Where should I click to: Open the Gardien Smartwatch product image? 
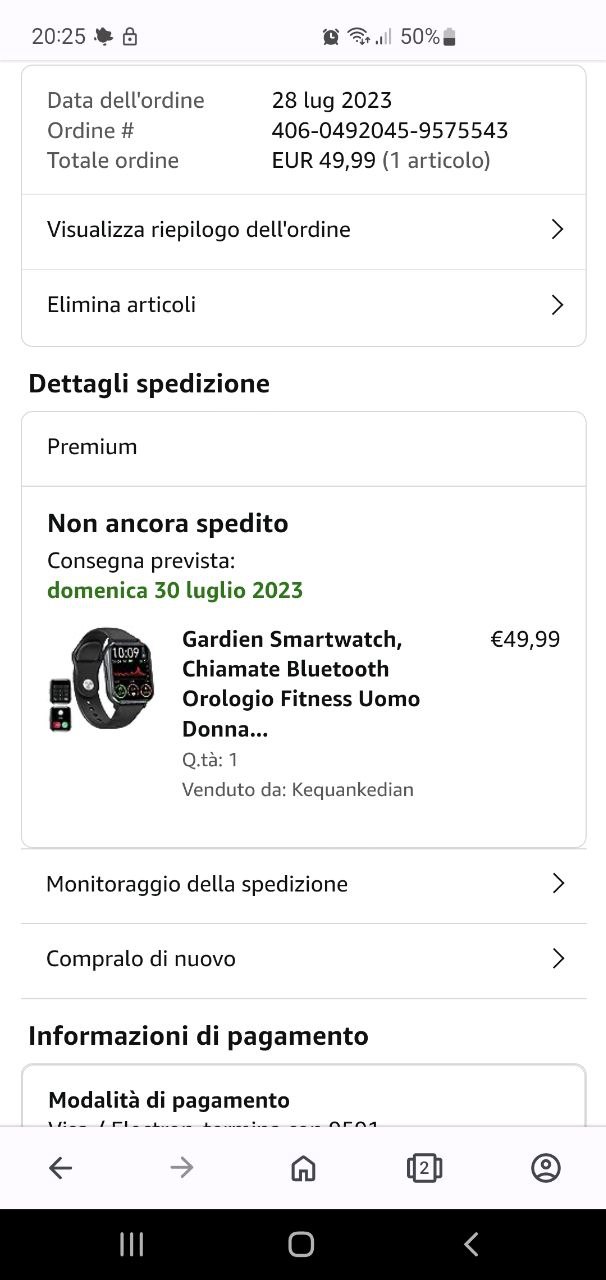[100, 679]
